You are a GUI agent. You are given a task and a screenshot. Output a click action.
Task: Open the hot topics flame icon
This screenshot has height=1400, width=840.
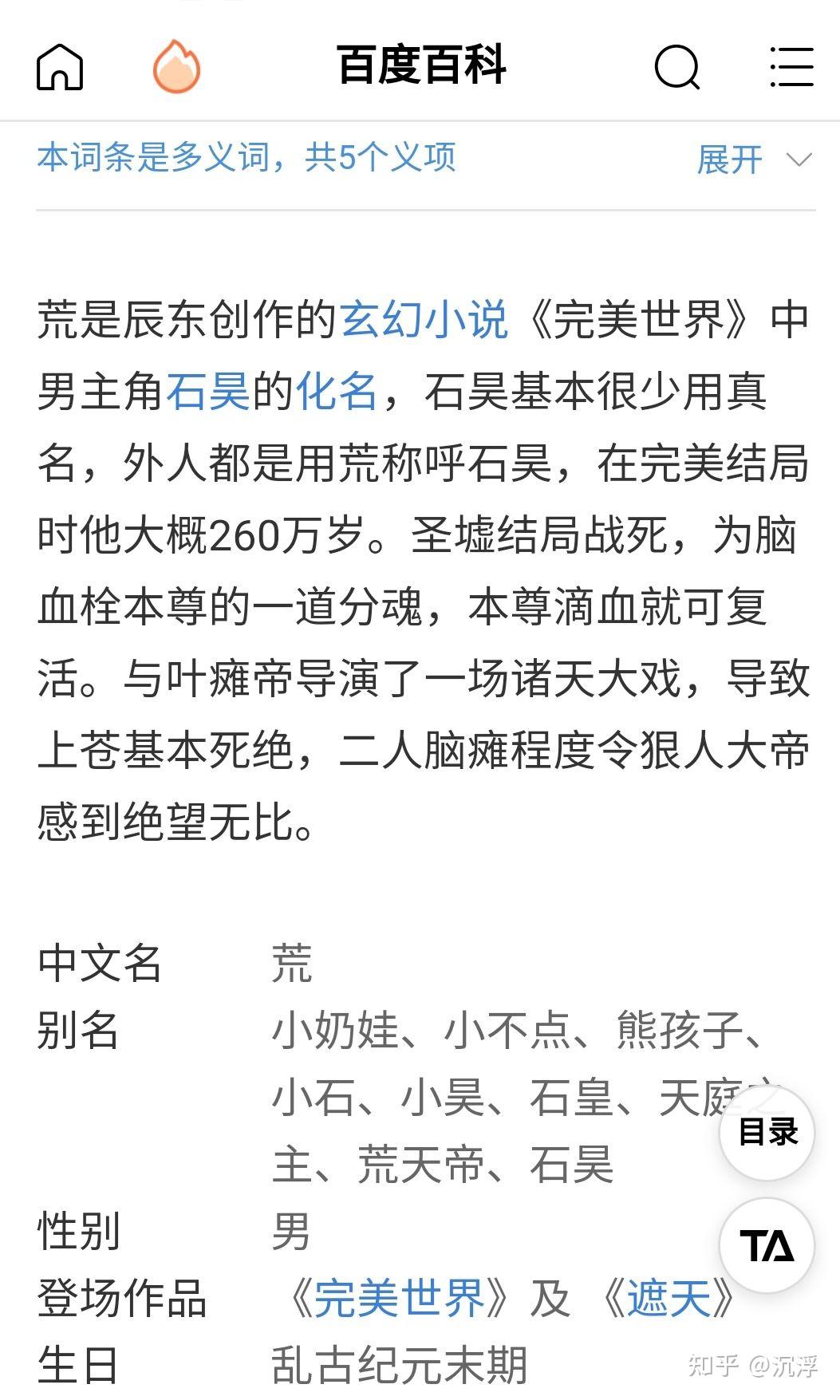176,66
